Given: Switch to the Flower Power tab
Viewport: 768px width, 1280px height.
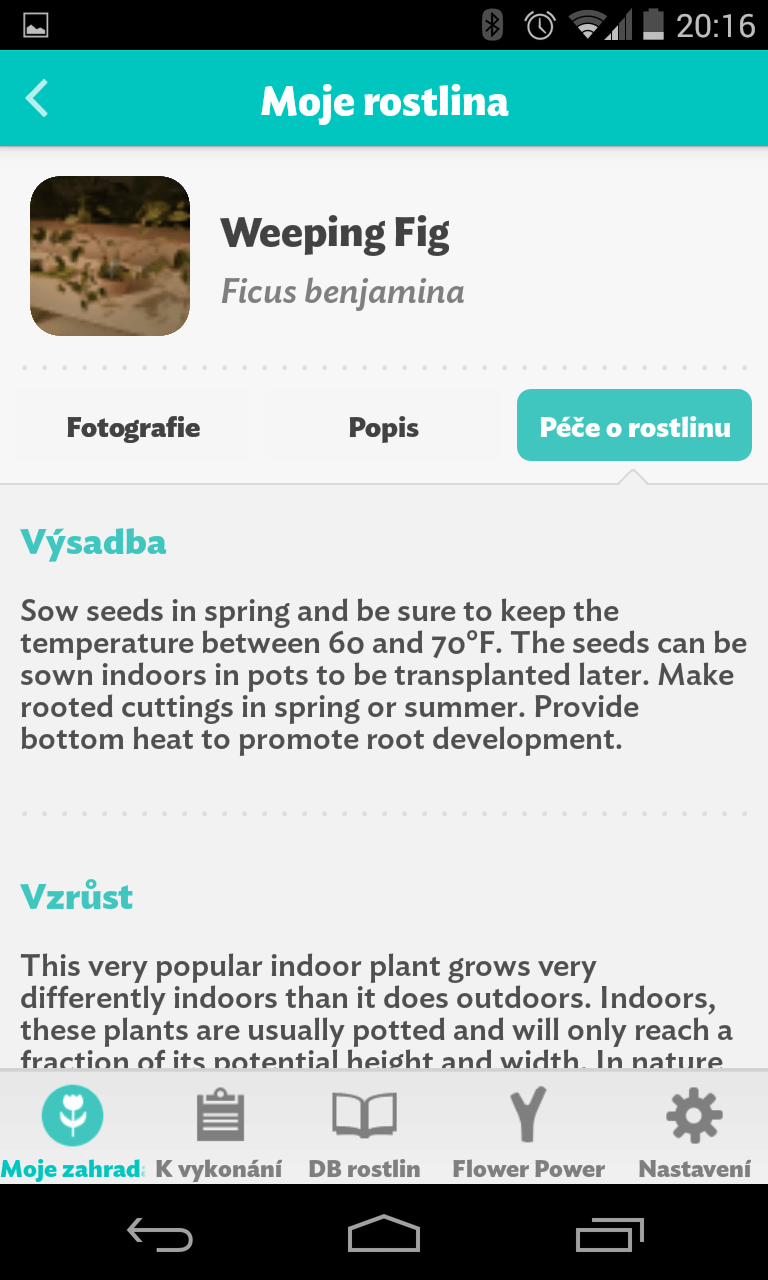Looking at the screenshot, I should click(x=528, y=1129).
